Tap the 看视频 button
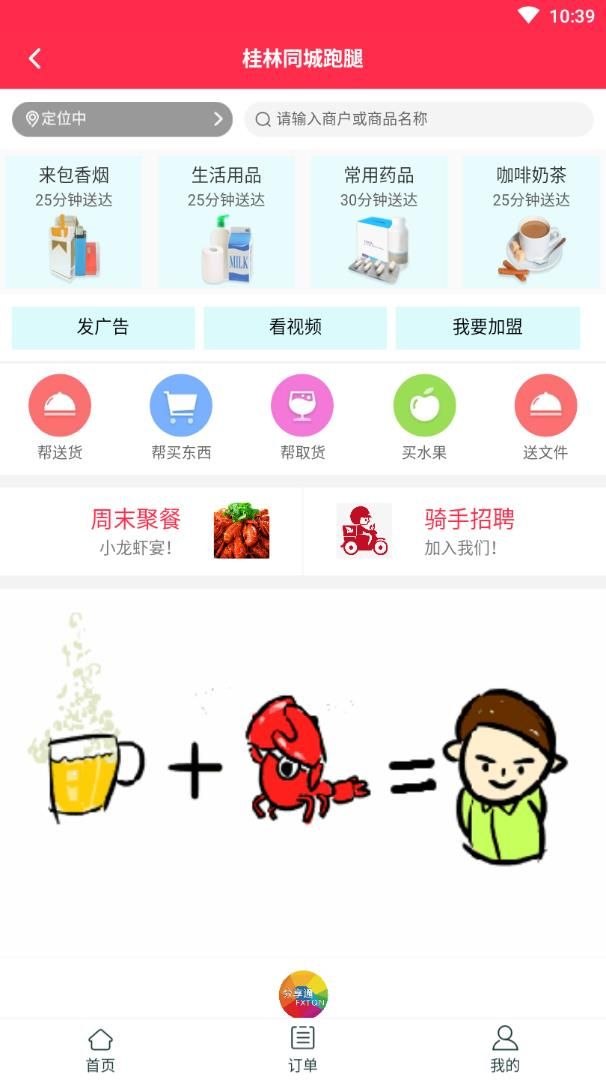 coord(295,327)
